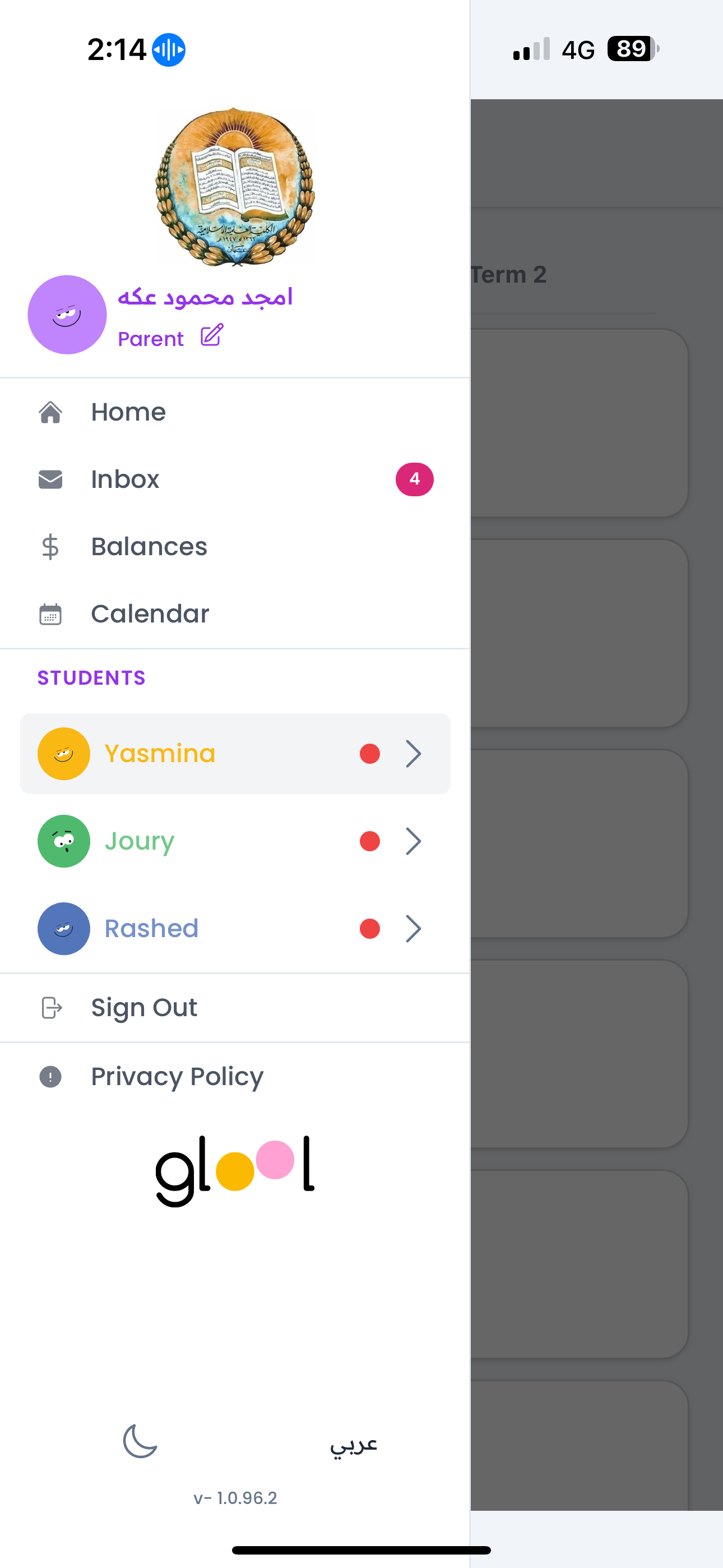
Task: Toggle dark mode with the moon icon
Action: [x=140, y=1441]
